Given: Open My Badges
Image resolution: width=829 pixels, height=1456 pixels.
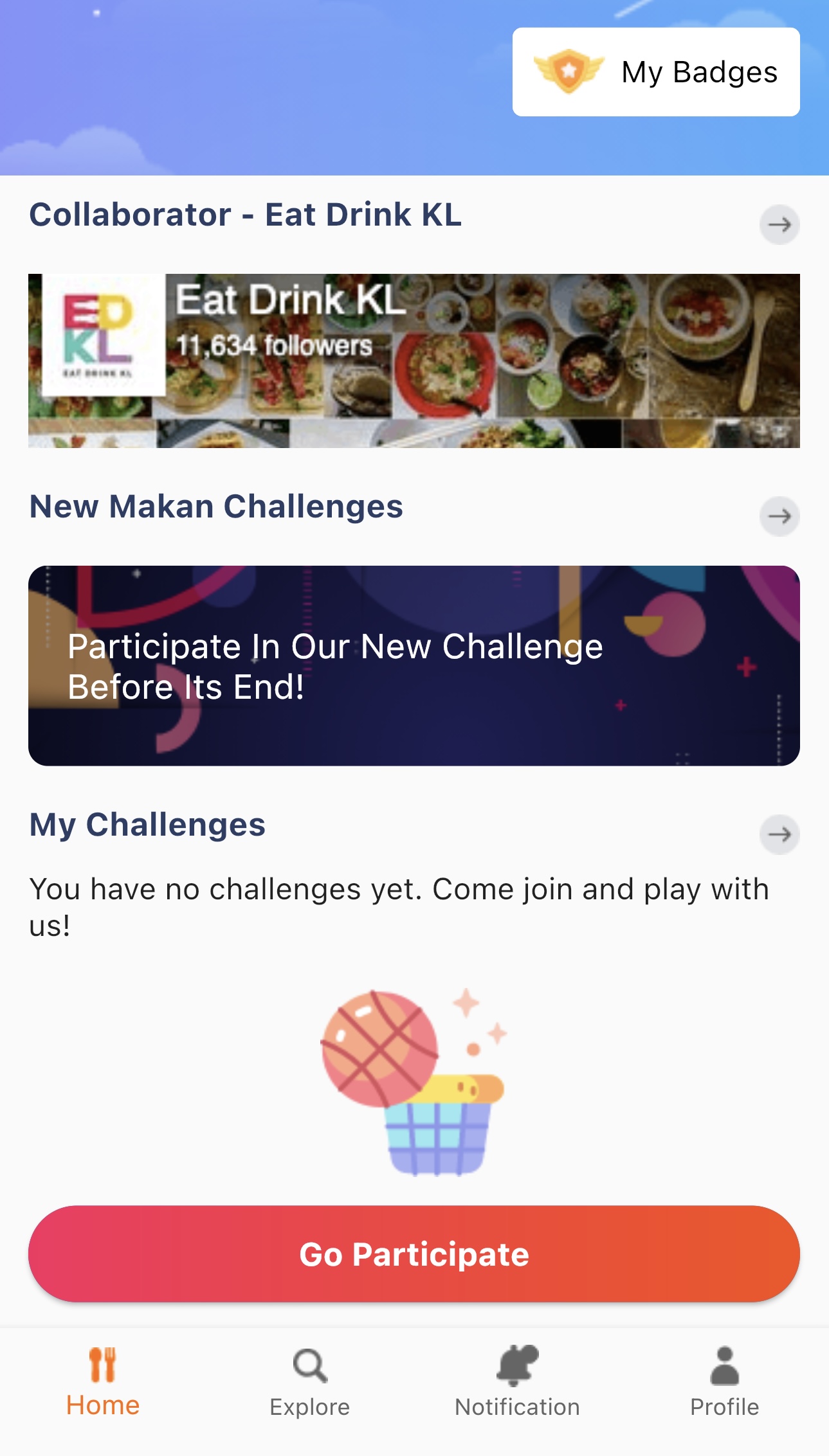Looking at the screenshot, I should click(x=655, y=72).
